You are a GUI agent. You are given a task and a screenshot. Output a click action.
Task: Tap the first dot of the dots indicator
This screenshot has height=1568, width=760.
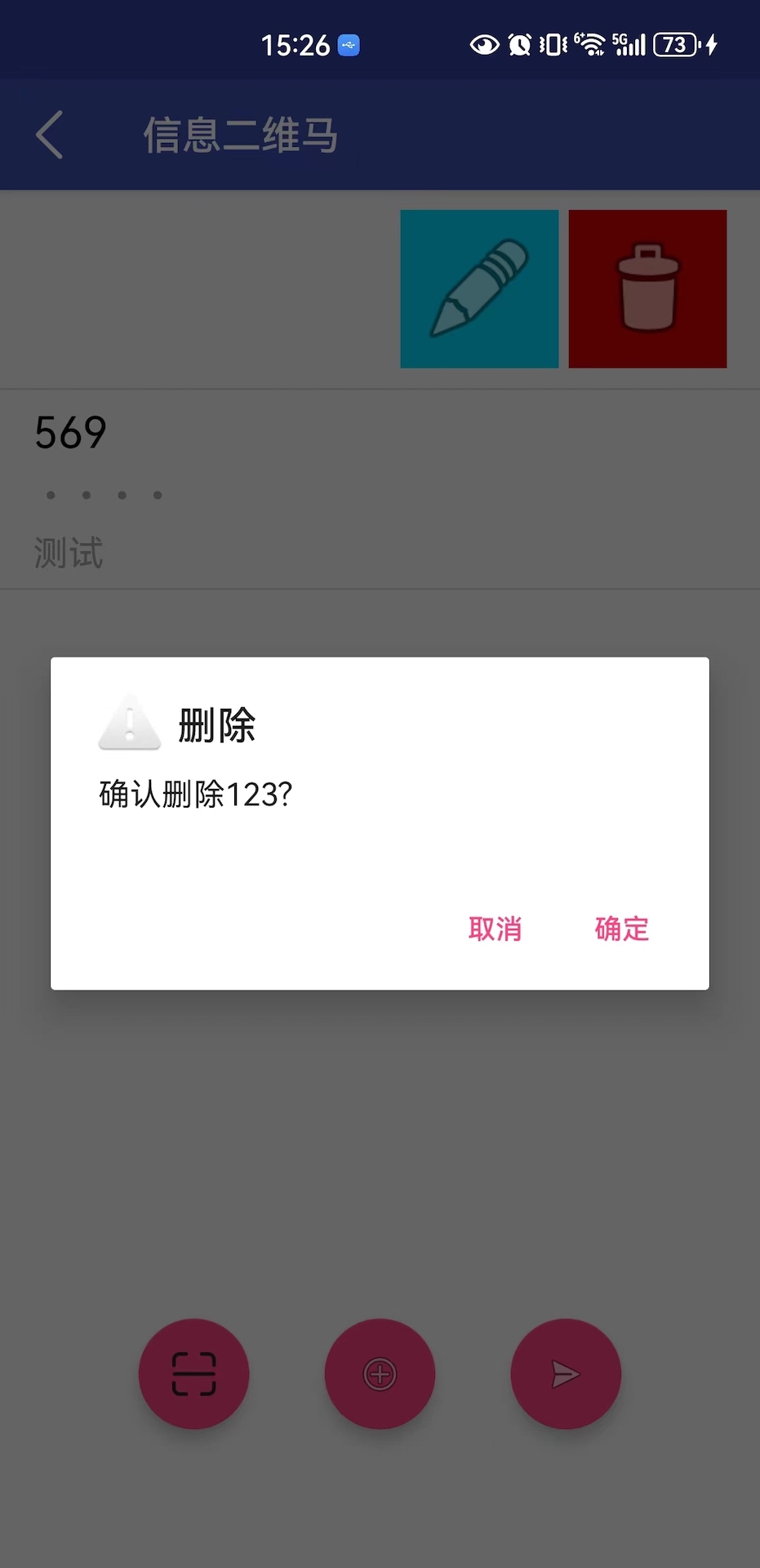point(49,495)
